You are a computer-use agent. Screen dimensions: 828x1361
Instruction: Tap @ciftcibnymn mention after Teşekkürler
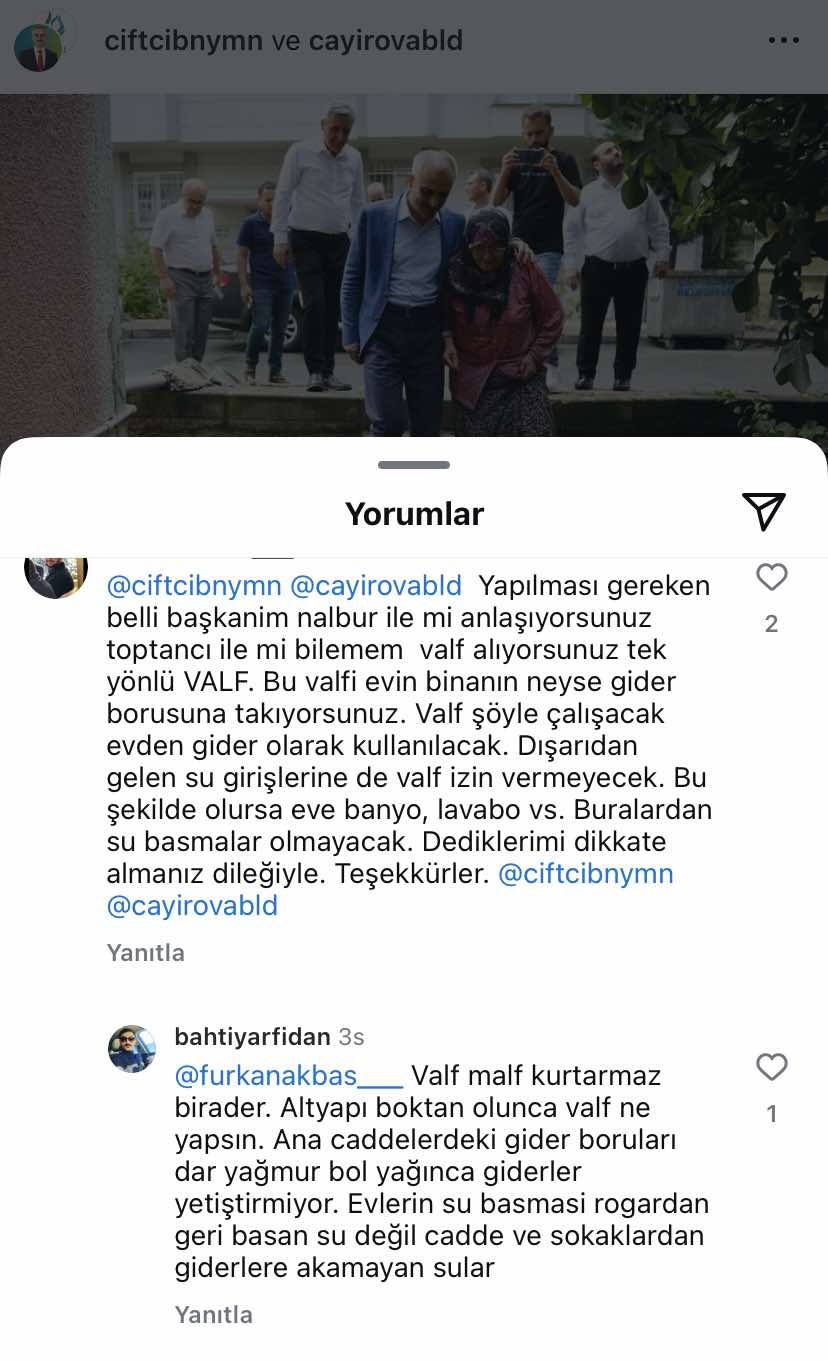[585, 874]
